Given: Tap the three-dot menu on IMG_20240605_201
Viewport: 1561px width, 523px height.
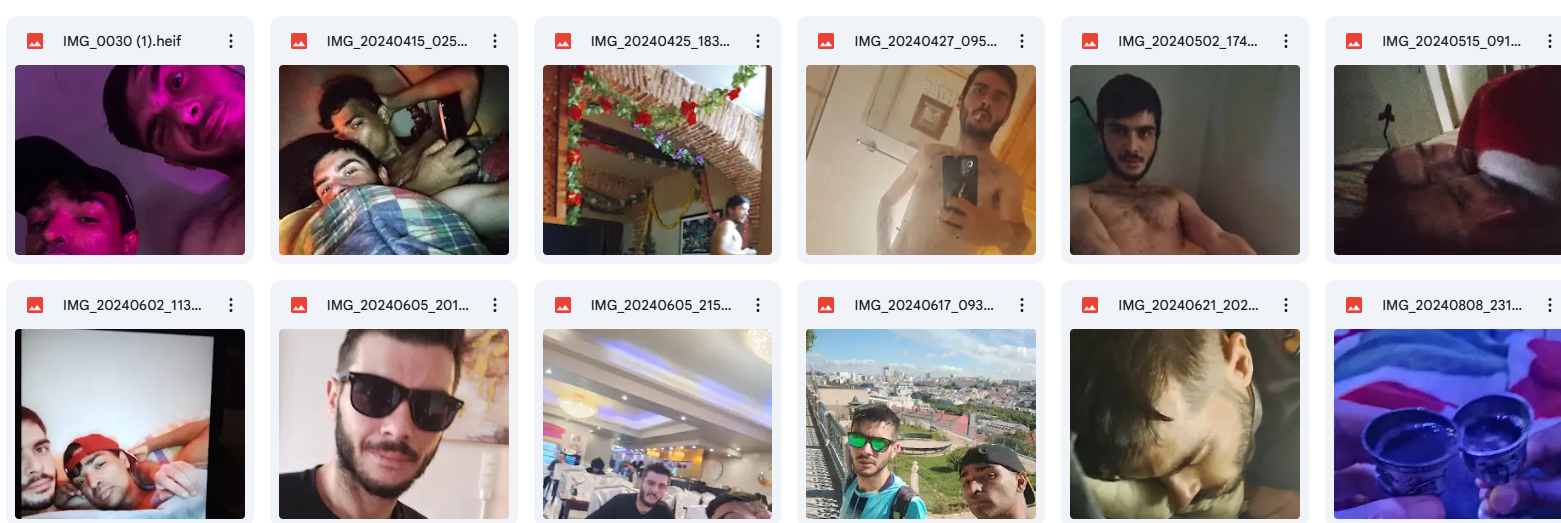Looking at the screenshot, I should (x=495, y=305).
